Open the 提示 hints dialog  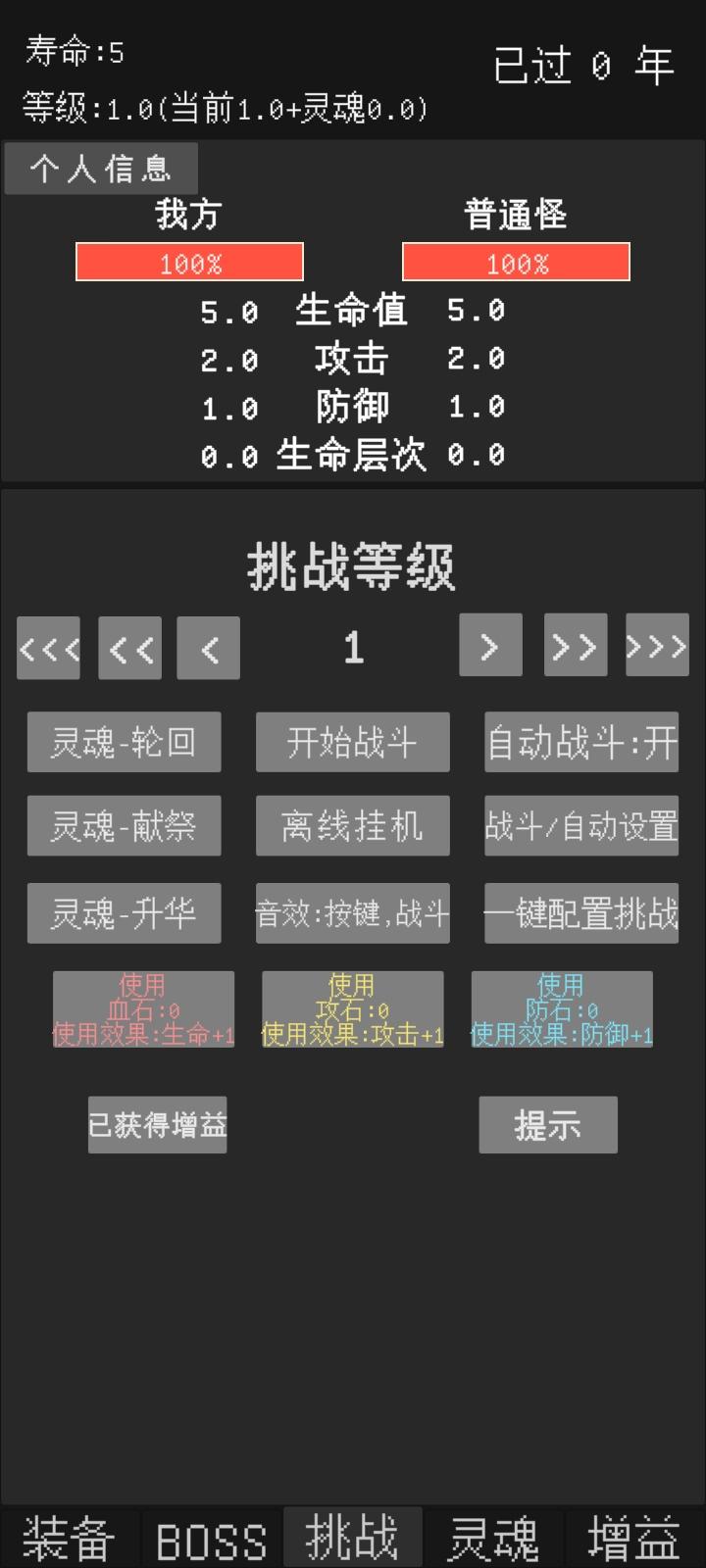point(547,1125)
